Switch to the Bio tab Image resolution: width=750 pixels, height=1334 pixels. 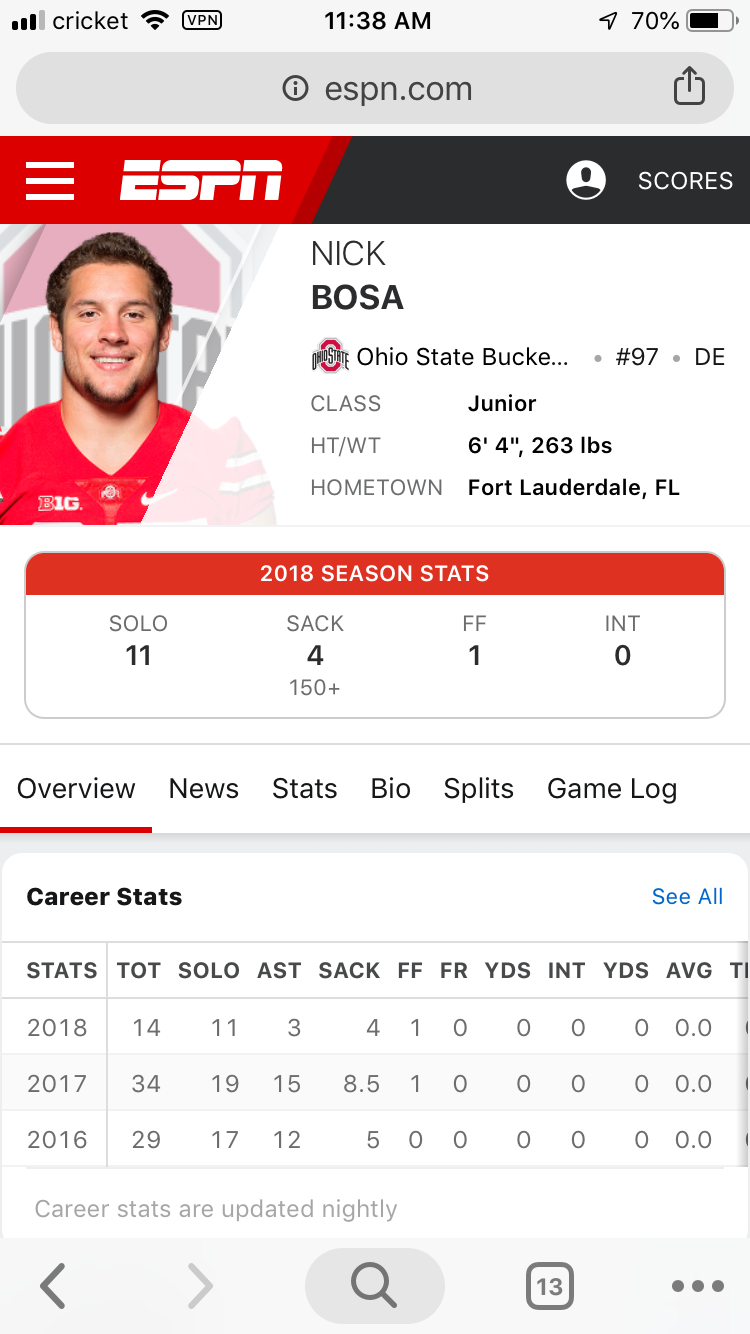coord(390,789)
